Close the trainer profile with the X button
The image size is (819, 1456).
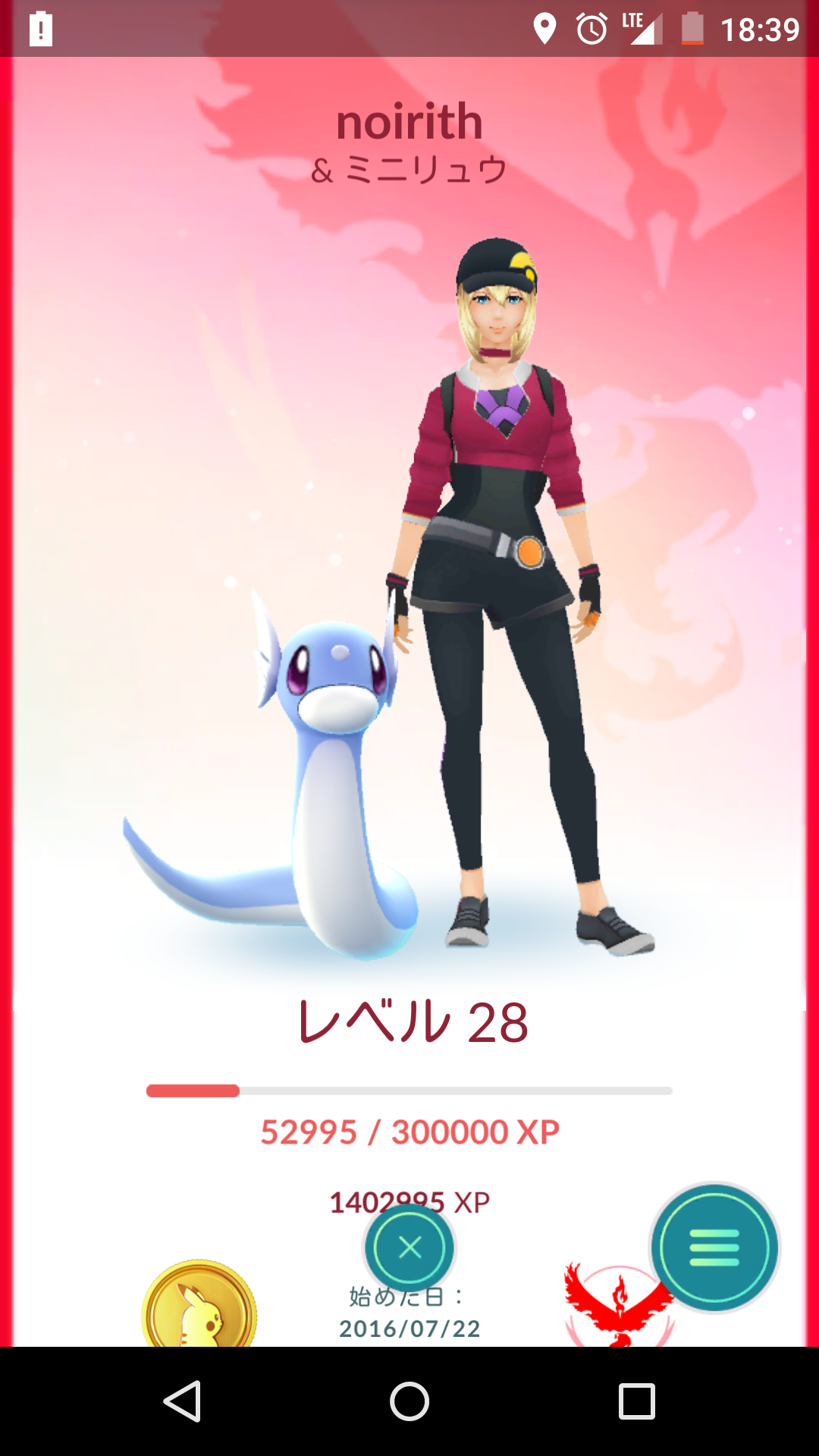409,1247
